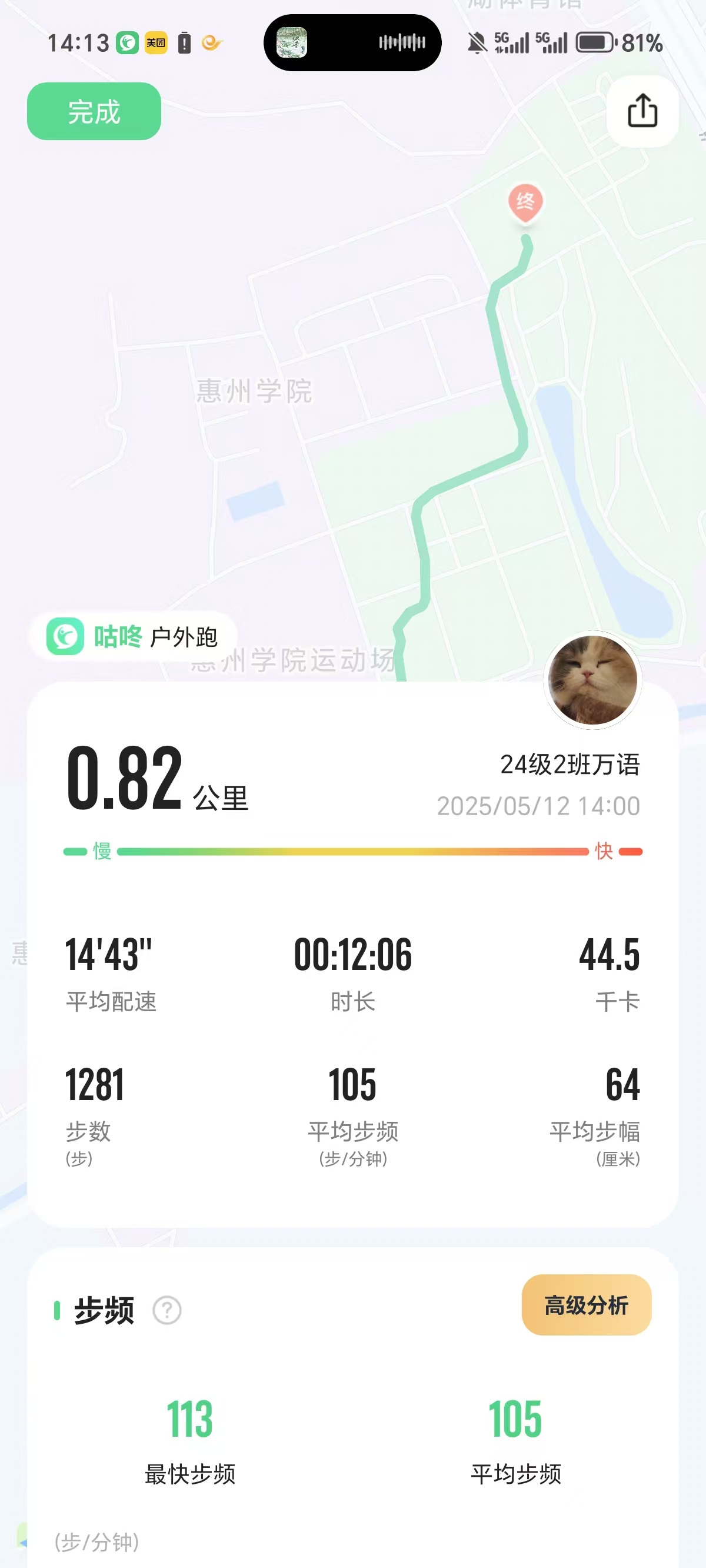This screenshot has height=1568, width=706.
Task: Share this run record
Action: coord(642,111)
